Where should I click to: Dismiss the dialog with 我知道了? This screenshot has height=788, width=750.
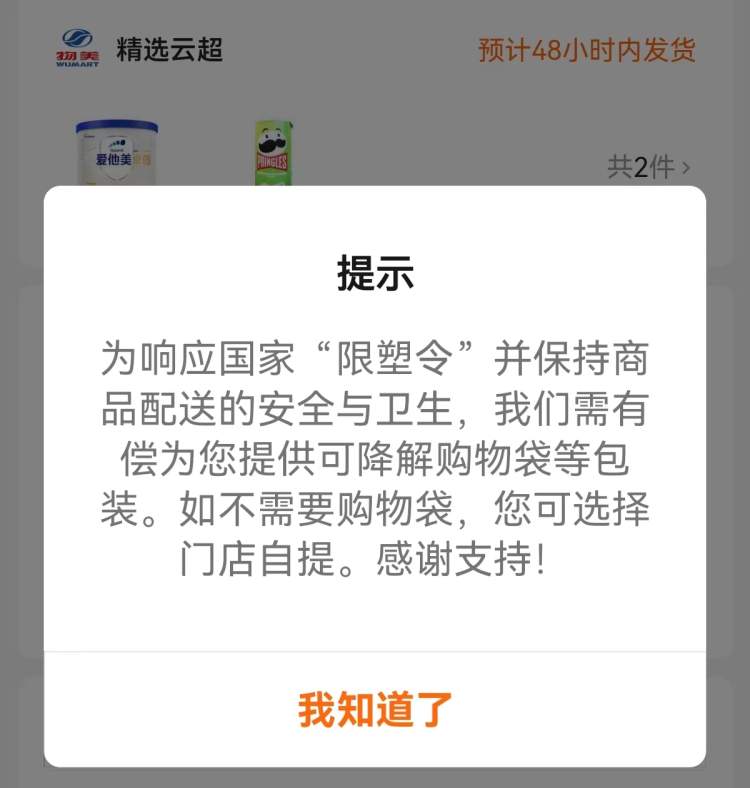click(x=375, y=709)
